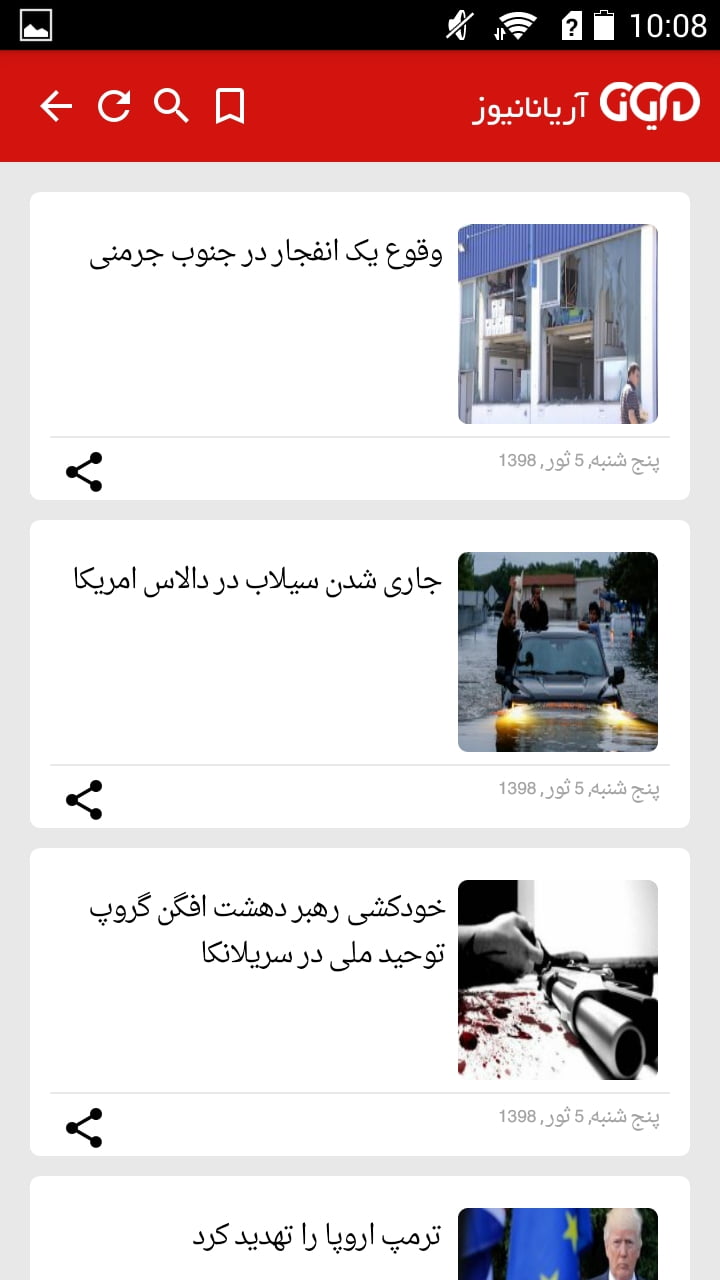
Task: Open the Trump threatens Europe article
Action: pyautogui.click(x=360, y=1228)
